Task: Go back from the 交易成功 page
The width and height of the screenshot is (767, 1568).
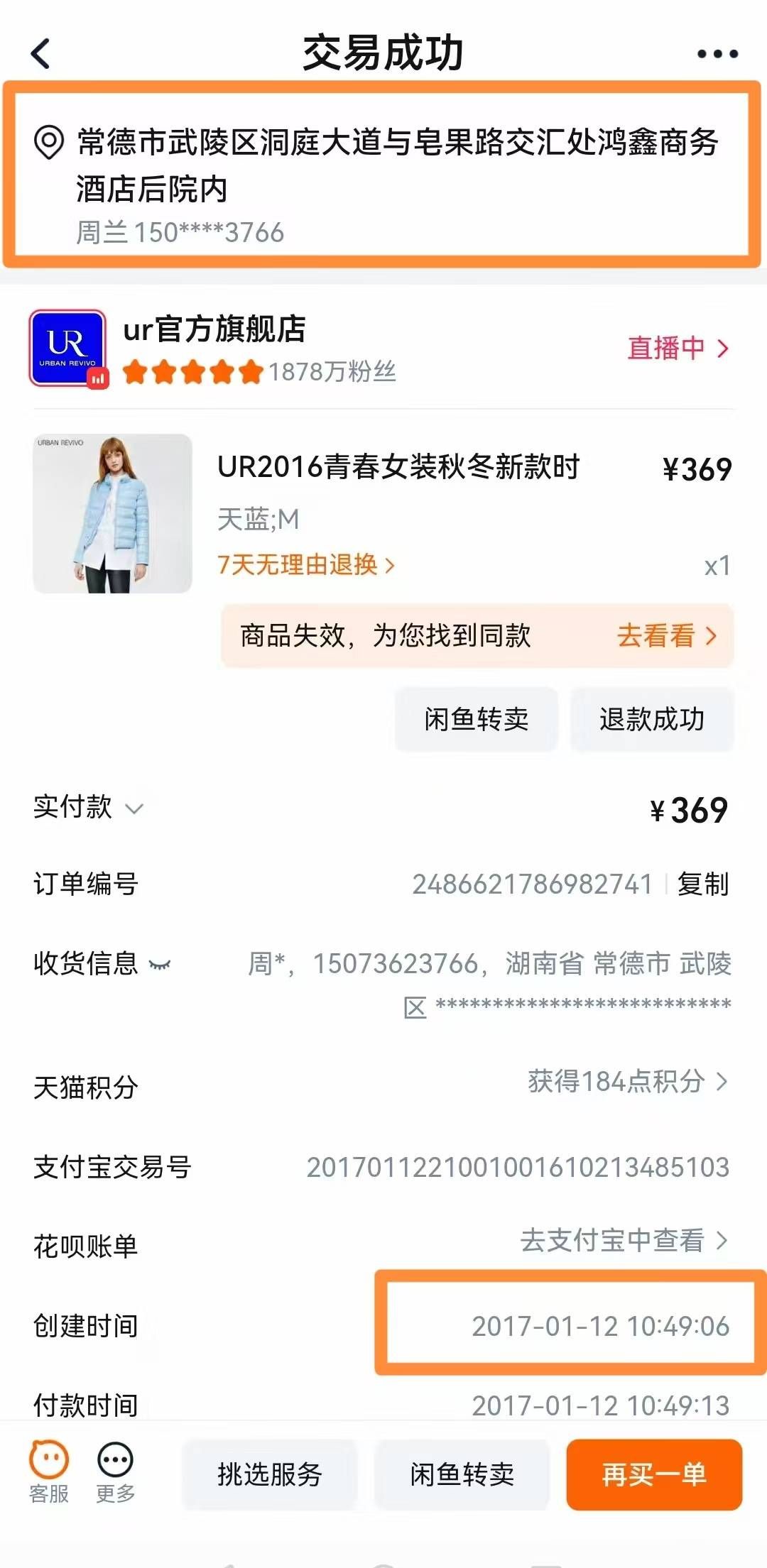Action: (x=41, y=54)
